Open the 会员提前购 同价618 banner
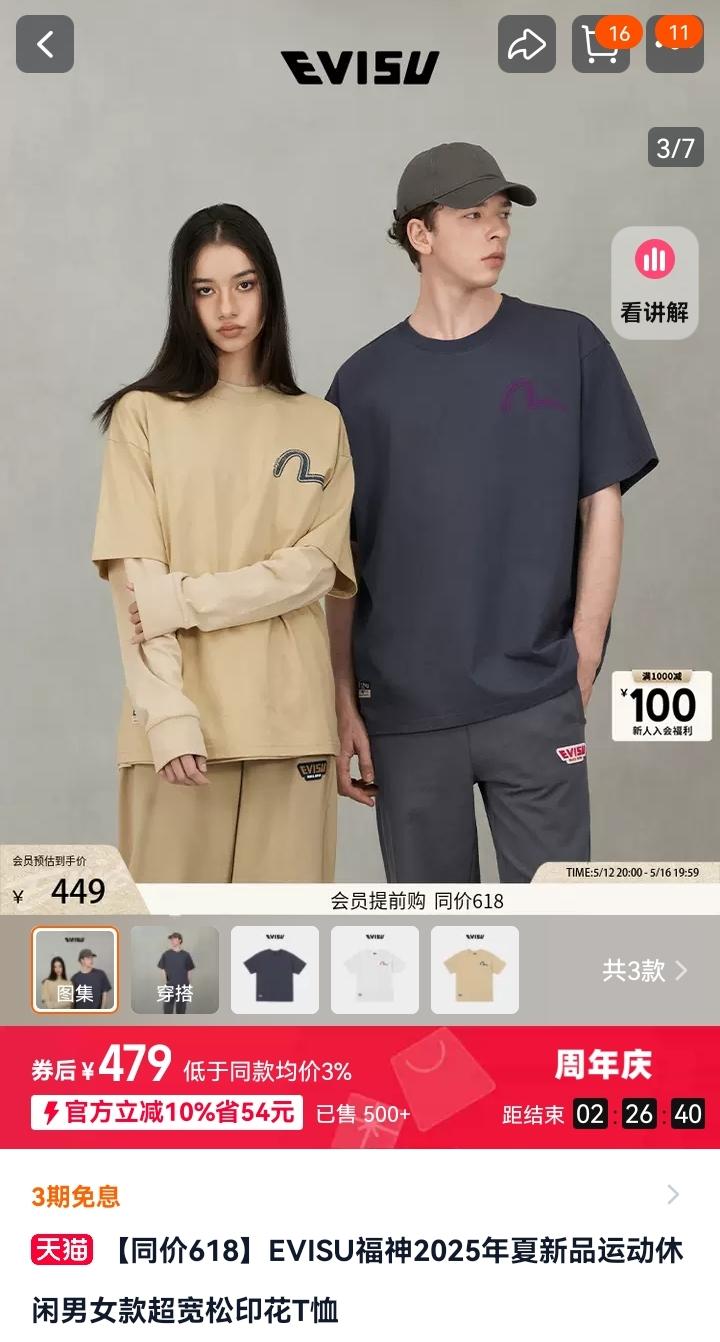The width and height of the screenshot is (720, 1342). pos(417,901)
